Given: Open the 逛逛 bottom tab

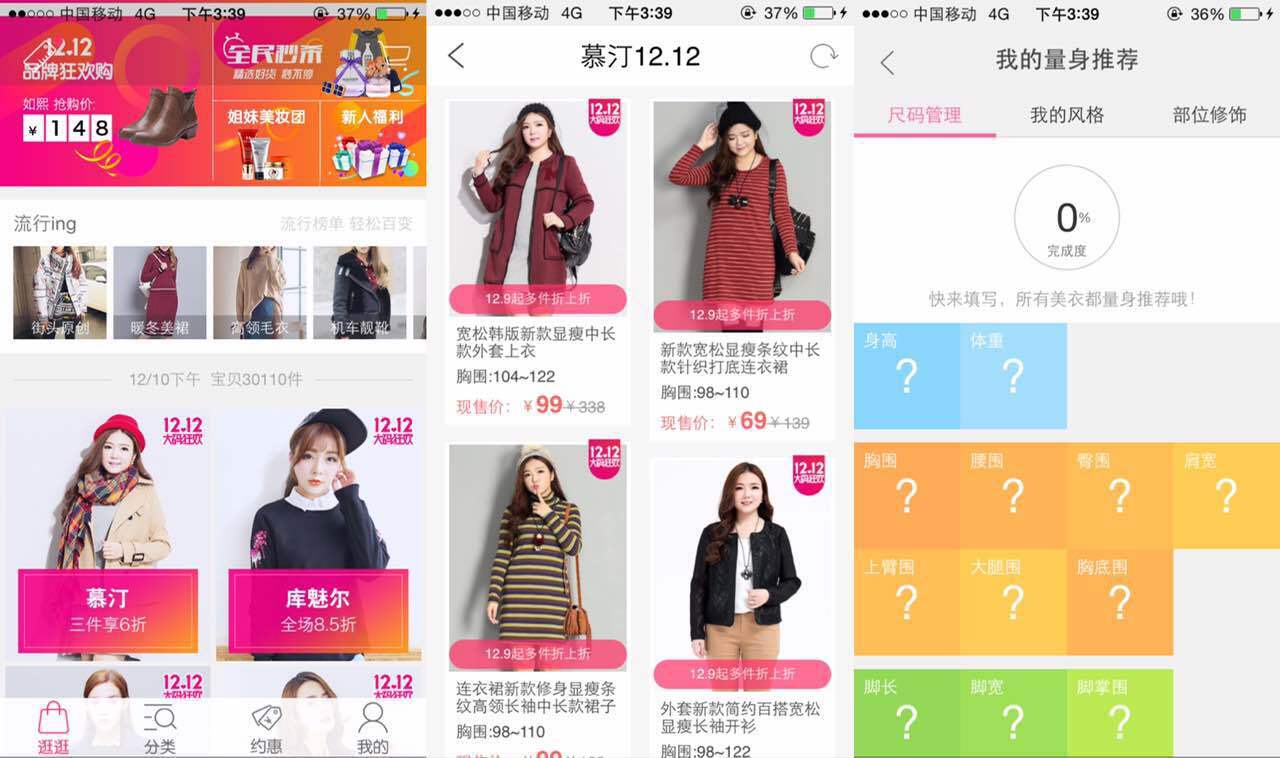Looking at the screenshot, I should (53, 729).
